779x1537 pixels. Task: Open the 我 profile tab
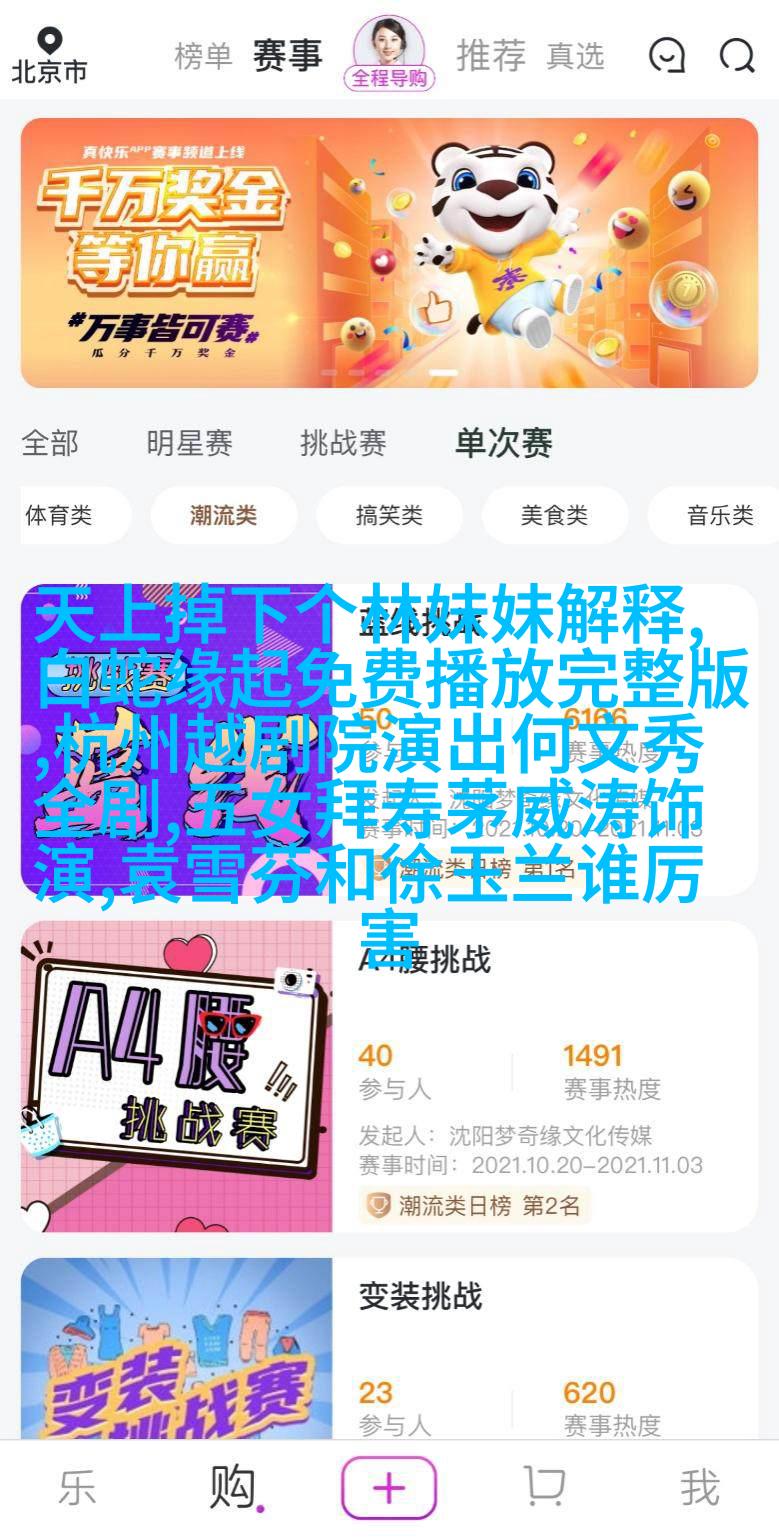(x=699, y=1488)
